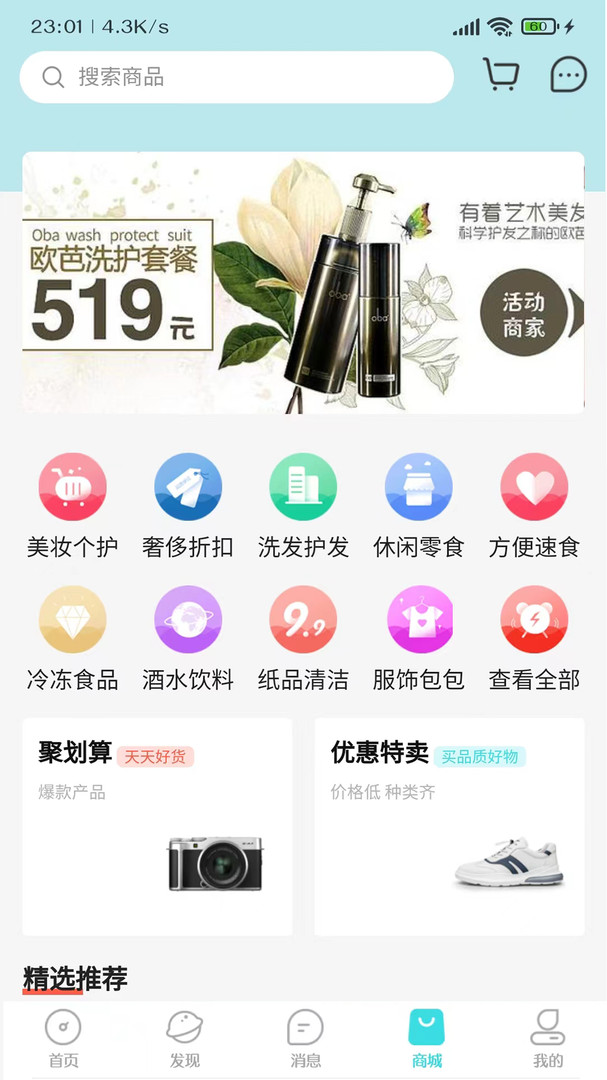
Task: Switch to the 发现 tab
Action: (x=185, y=1039)
